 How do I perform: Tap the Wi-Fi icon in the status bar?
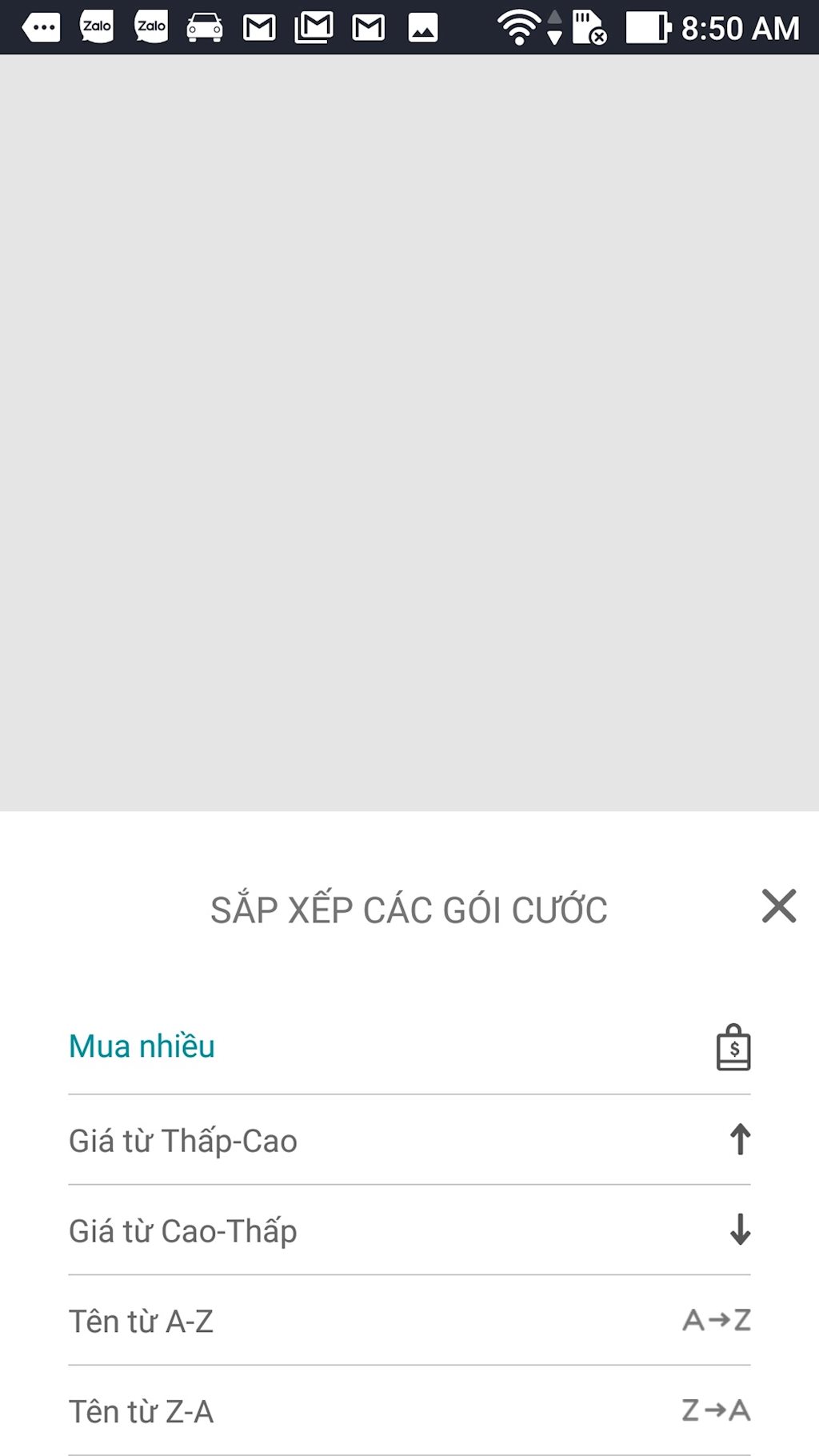(519, 26)
